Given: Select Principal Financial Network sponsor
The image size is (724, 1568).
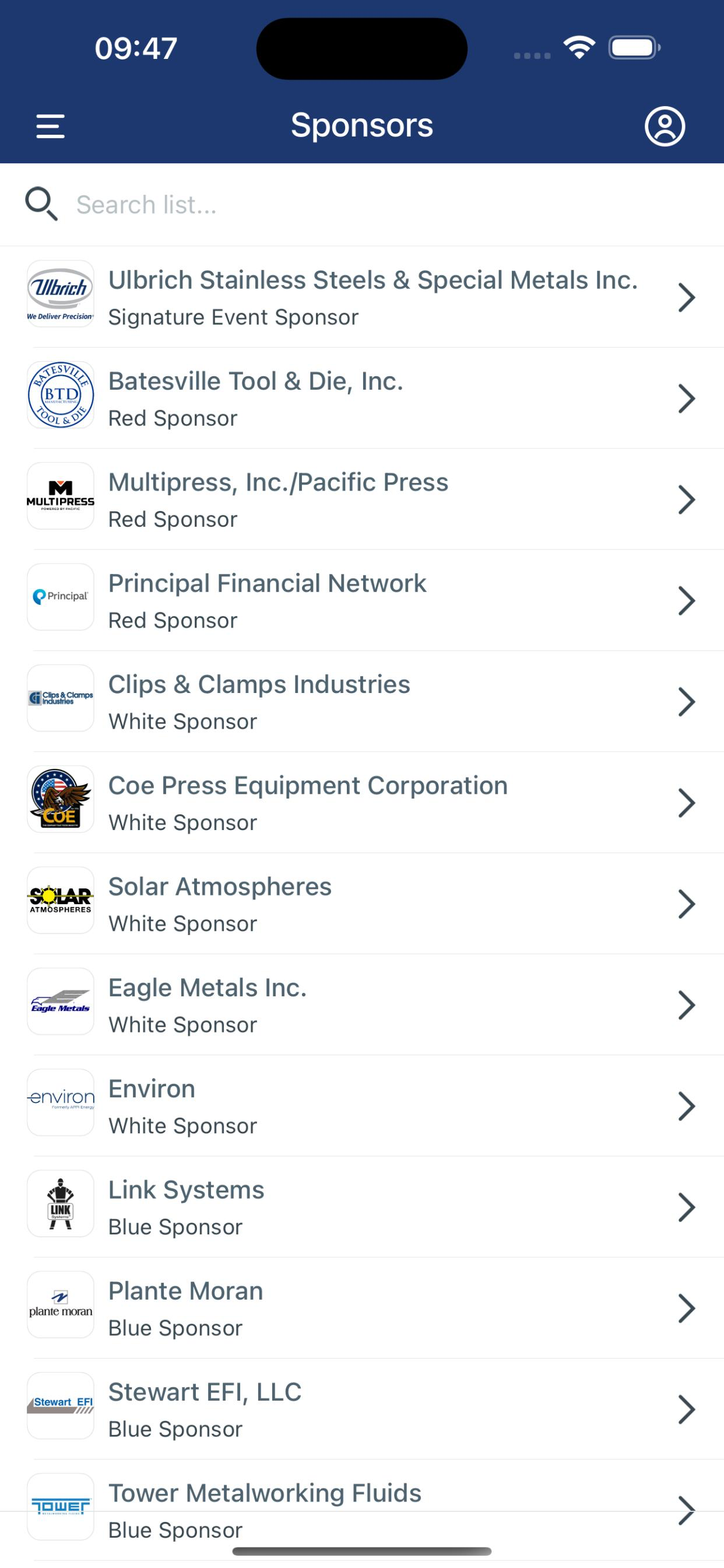Looking at the screenshot, I should pyautogui.click(x=362, y=600).
